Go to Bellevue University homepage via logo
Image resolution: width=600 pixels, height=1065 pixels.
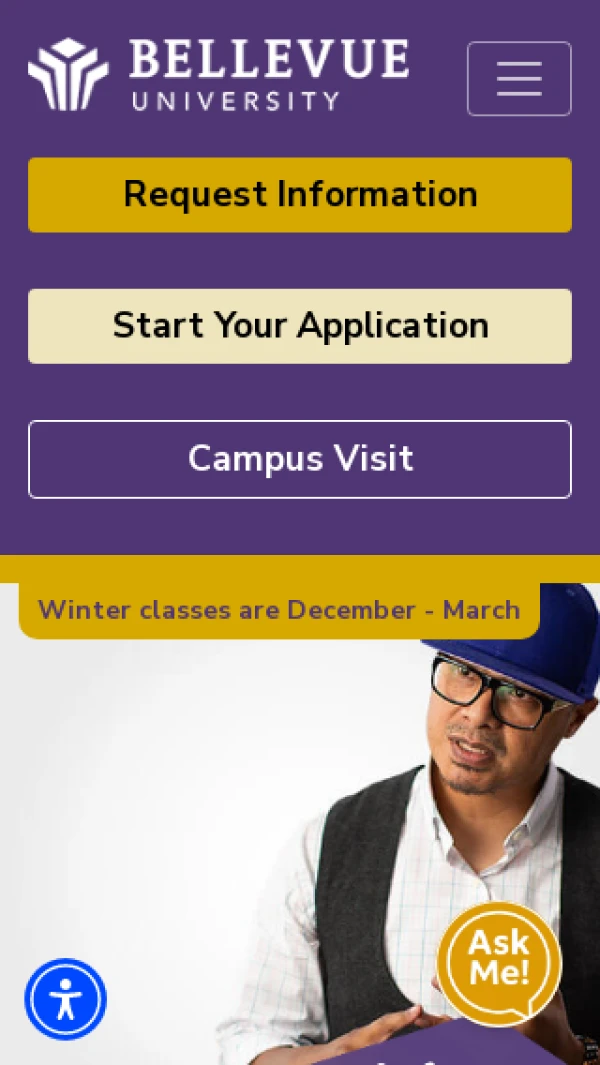(218, 74)
